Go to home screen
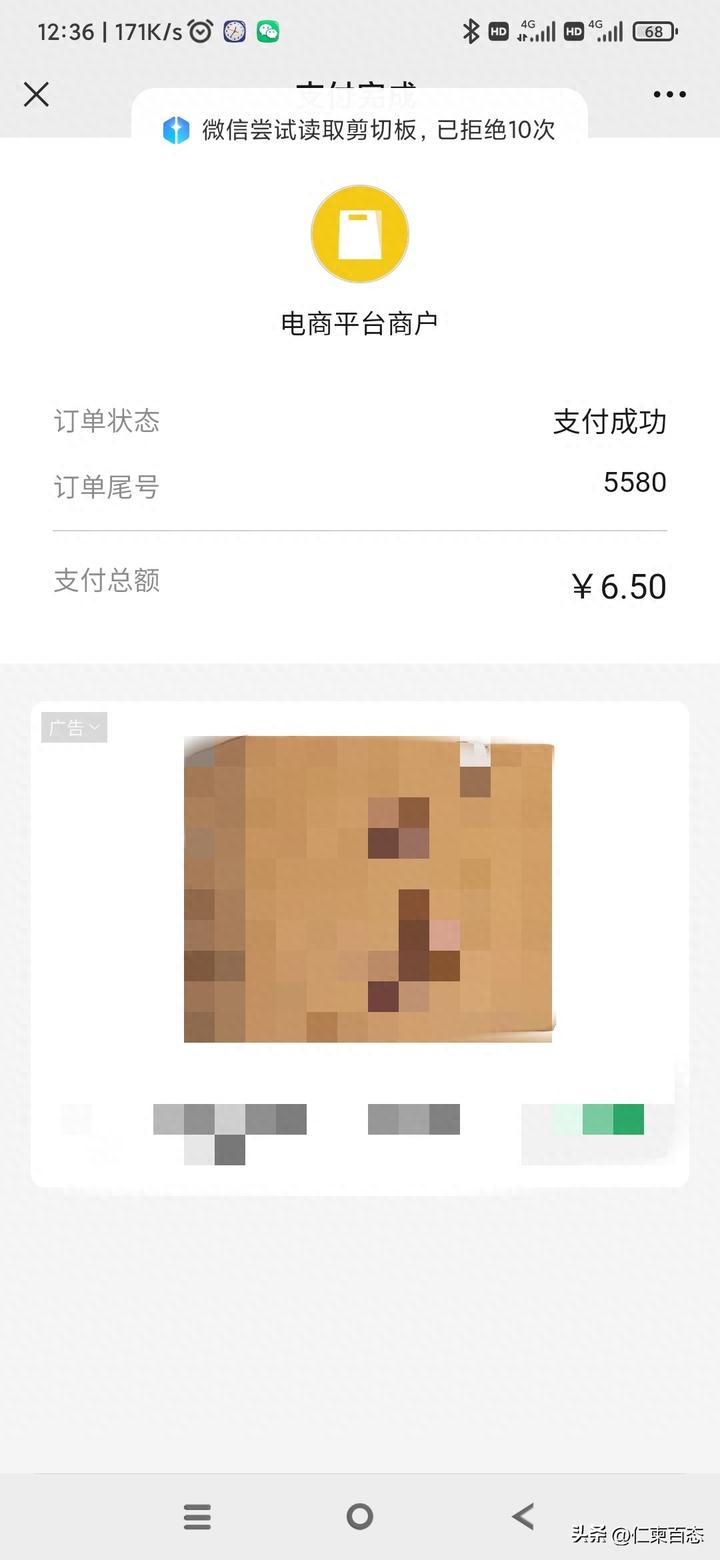 (x=360, y=1517)
